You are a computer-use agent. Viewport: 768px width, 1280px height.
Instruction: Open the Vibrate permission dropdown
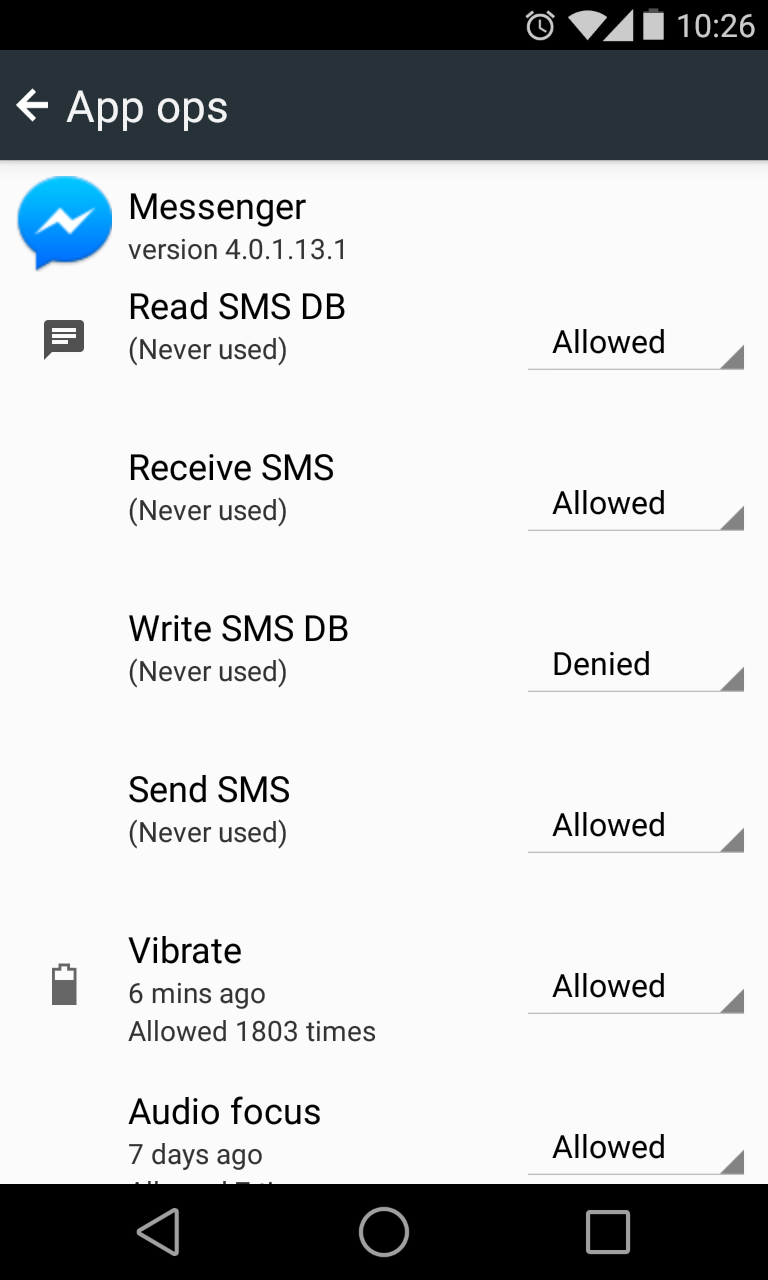pyautogui.click(x=636, y=987)
